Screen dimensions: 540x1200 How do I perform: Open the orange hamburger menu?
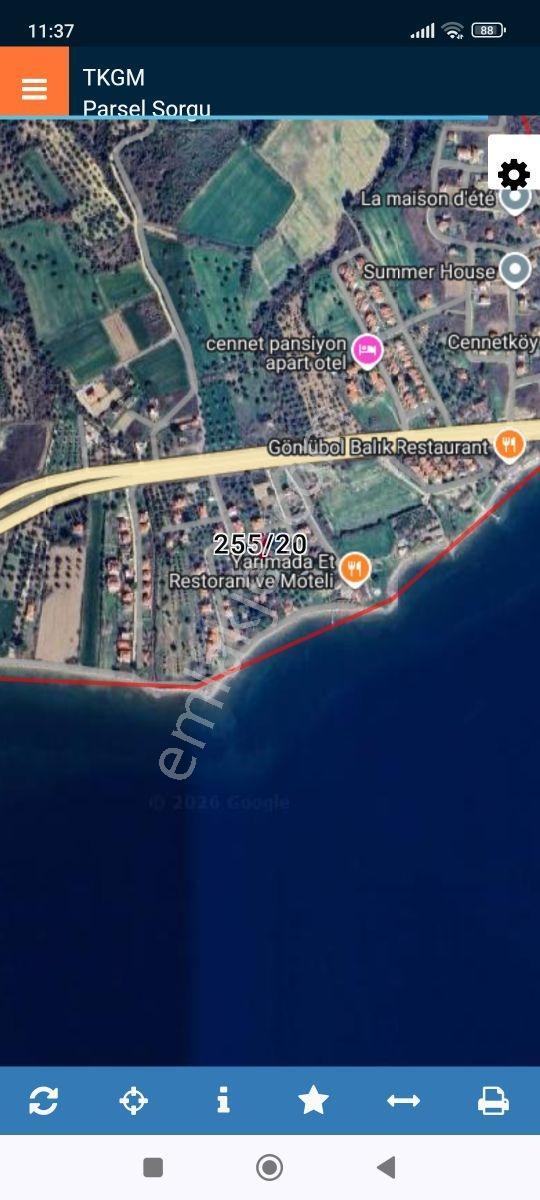point(34,89)
